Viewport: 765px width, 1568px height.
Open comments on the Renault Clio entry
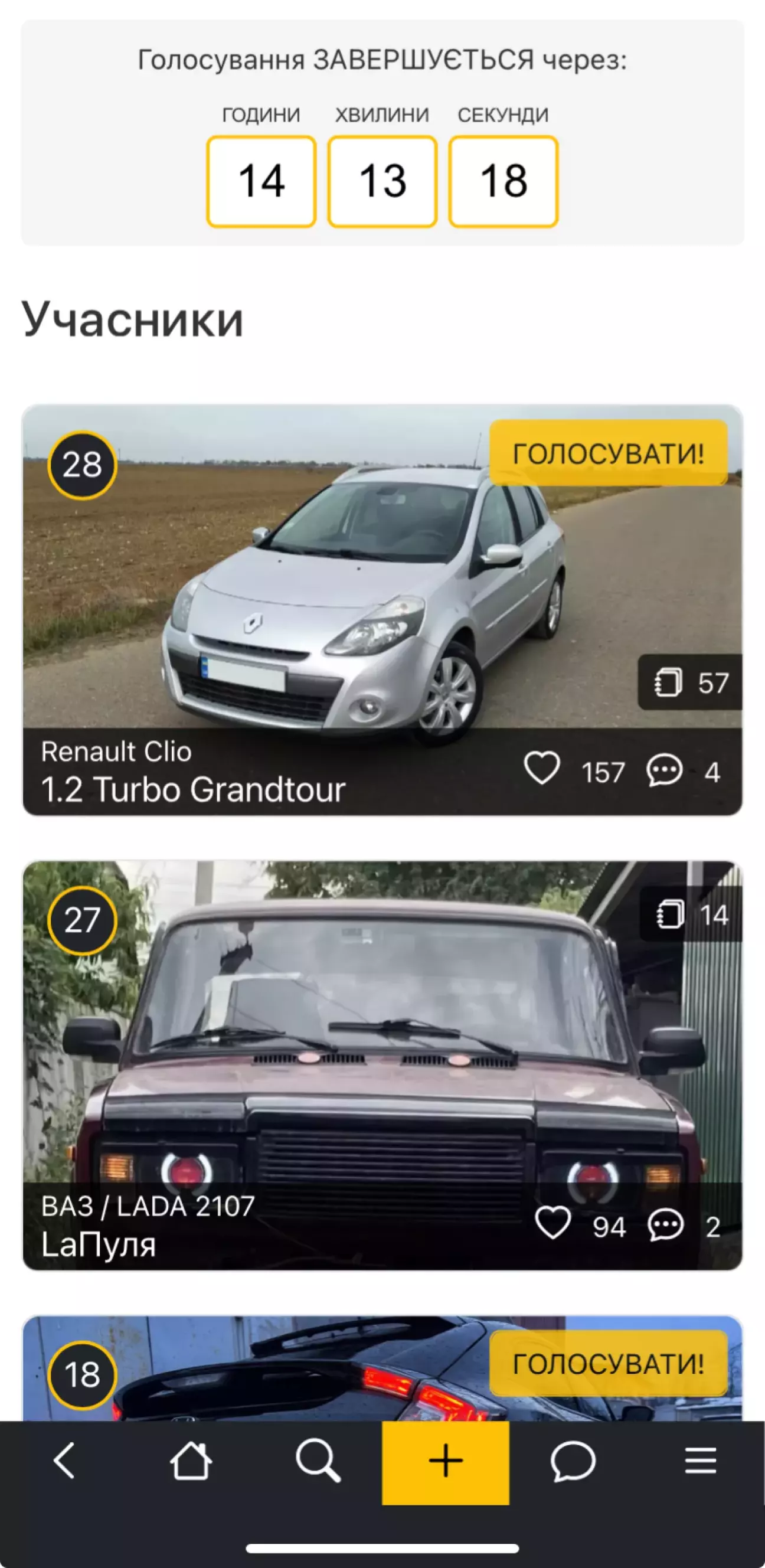pos(664,770)
